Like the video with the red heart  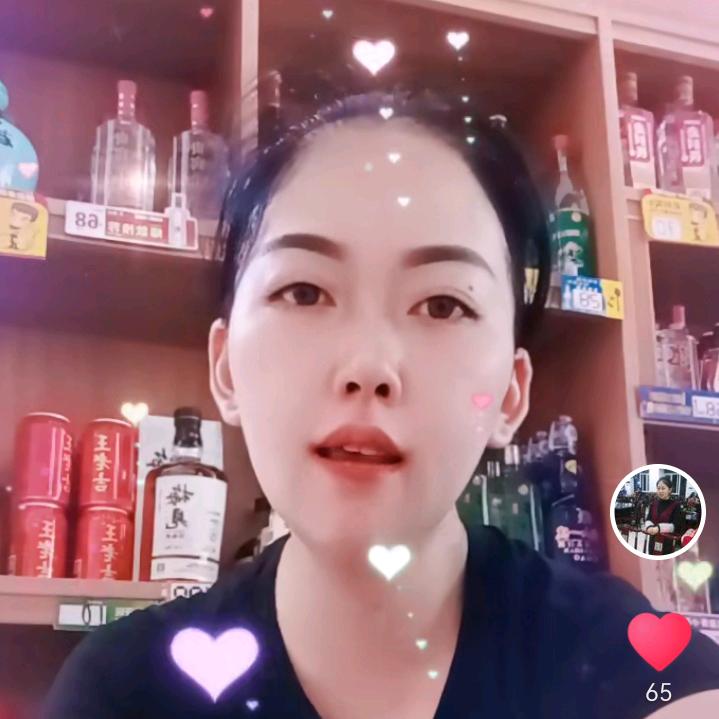[659, 640]
